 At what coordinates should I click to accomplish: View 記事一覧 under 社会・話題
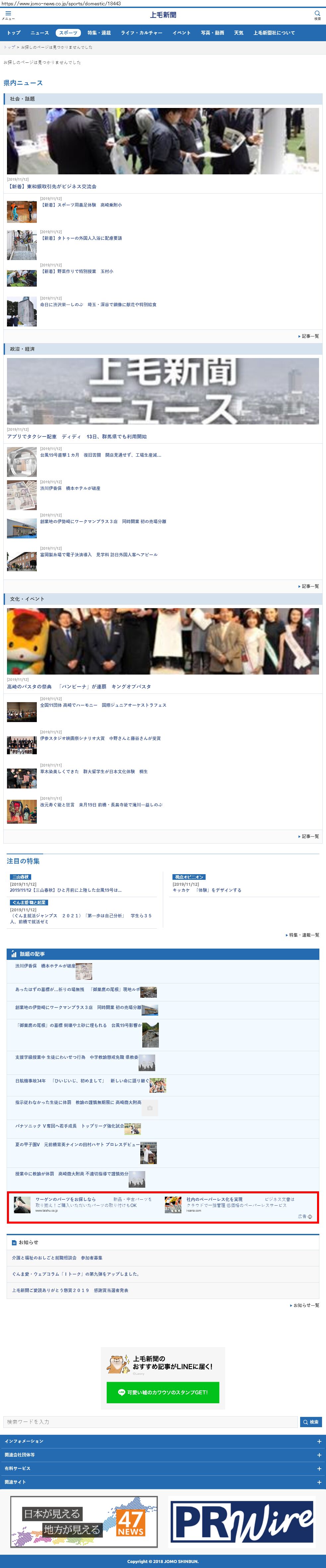point(309,336)
